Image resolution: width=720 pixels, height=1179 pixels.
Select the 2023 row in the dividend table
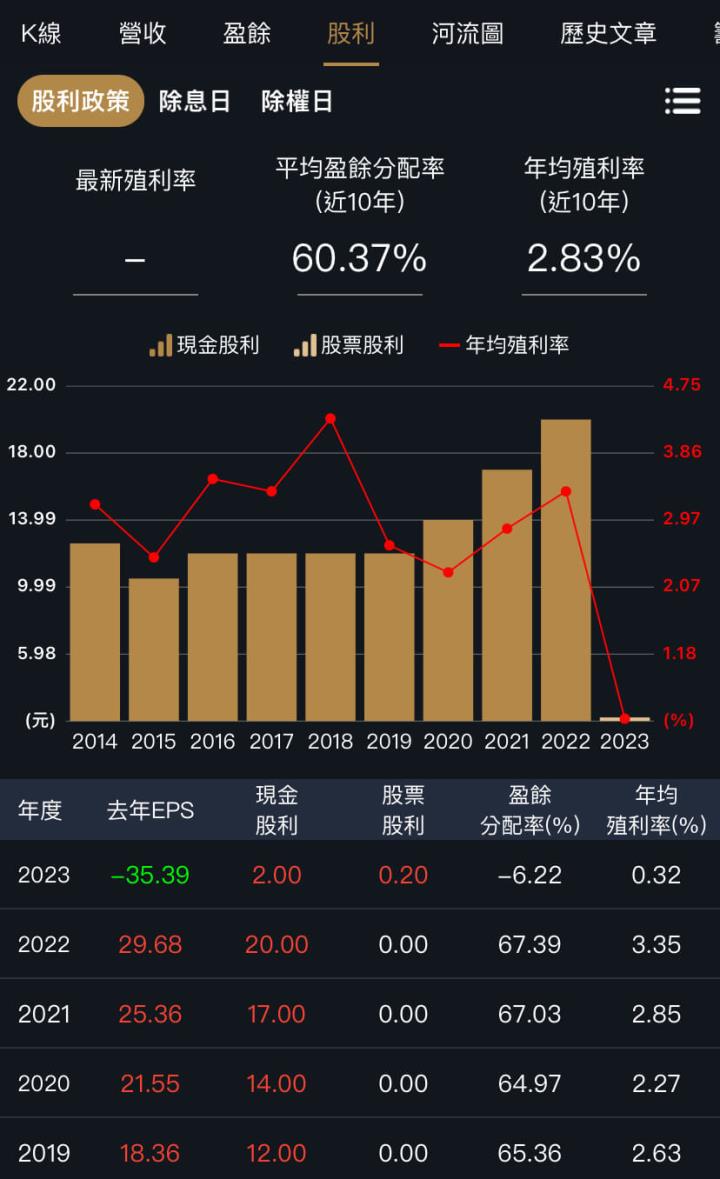pyautogui.click(x=360, y=874)
